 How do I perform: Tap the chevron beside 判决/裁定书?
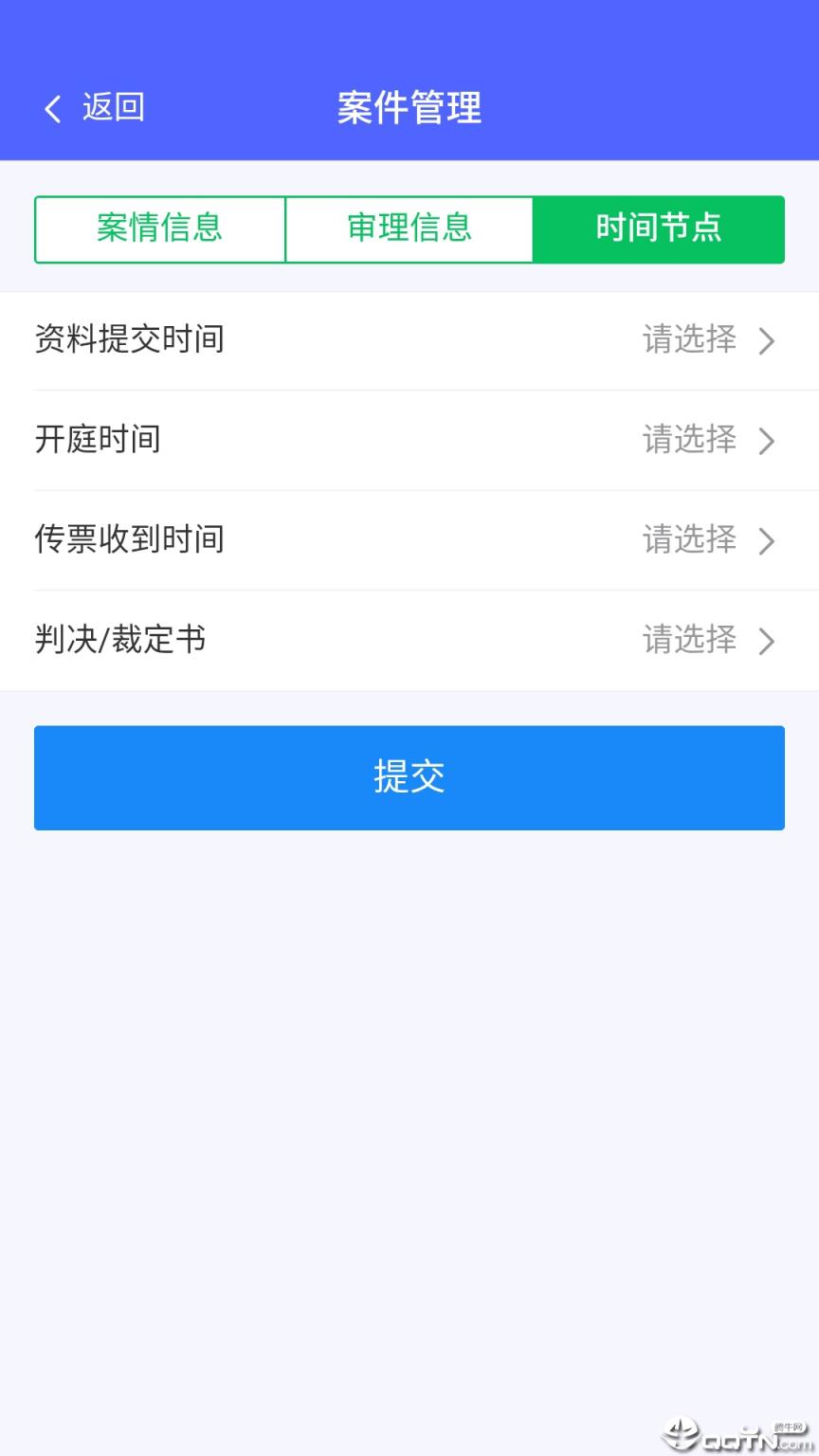tap(767, 641)
